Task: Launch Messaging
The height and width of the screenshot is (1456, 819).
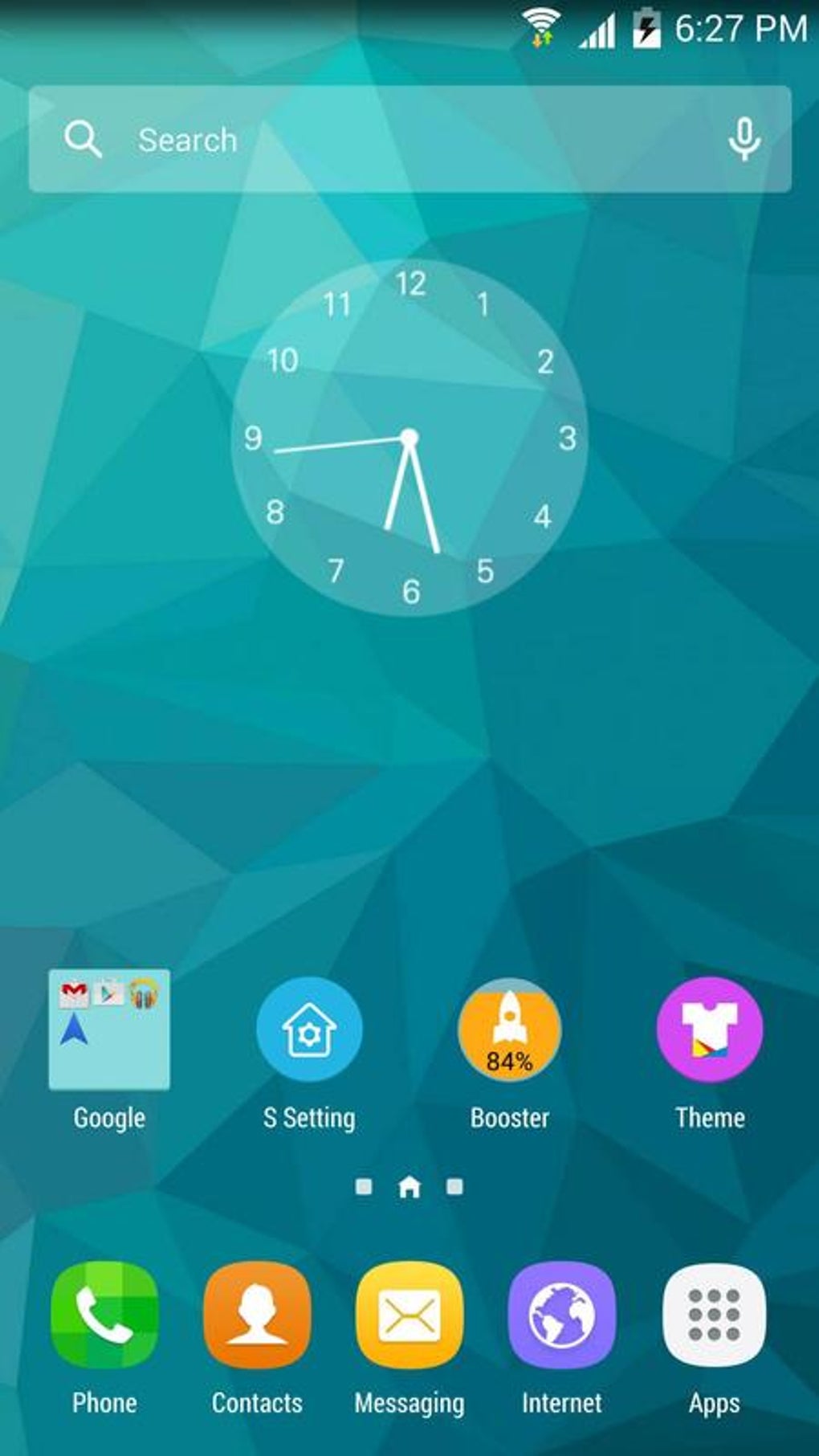Action: 409,1315
